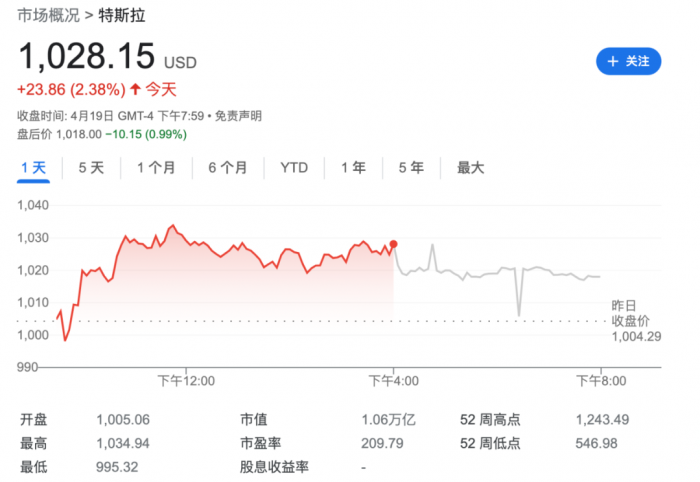Show the 6 个月 chart range
The height and width of the screenshot is (482, 700).
click(x=227, y=168)
